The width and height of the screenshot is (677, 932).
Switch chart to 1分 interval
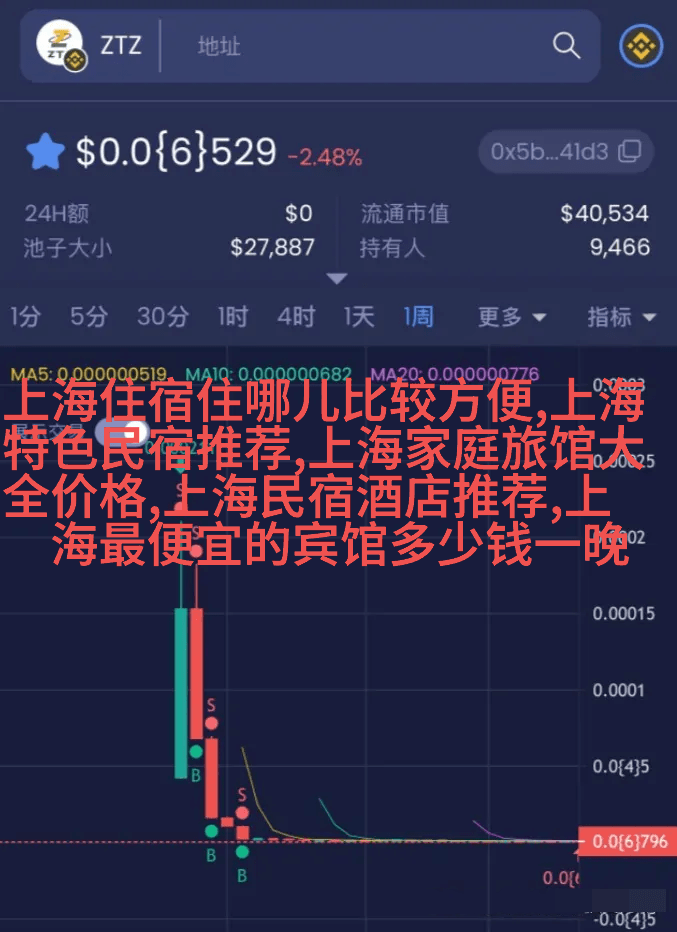[25, 318]
